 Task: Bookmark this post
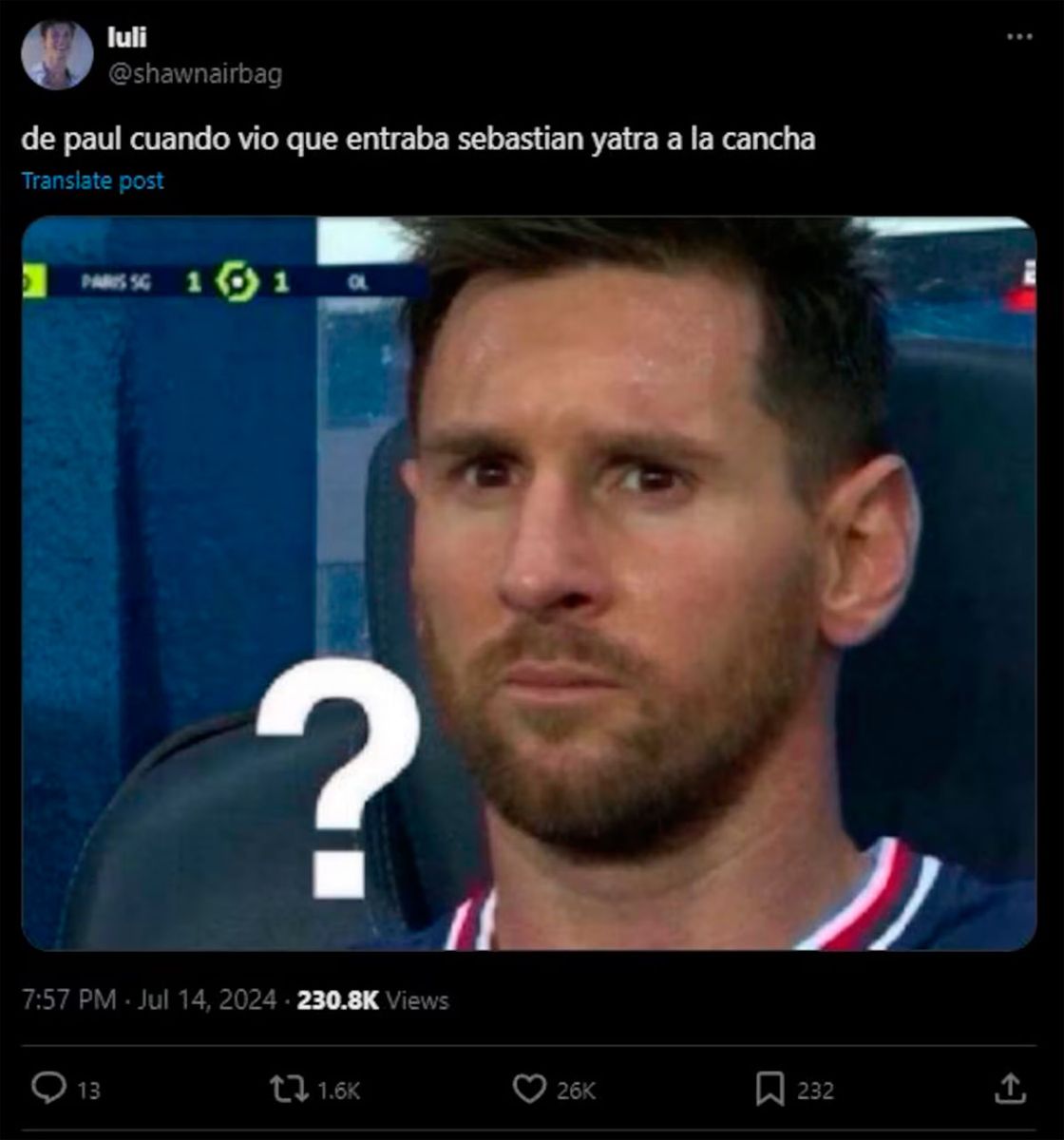[769, 1089]
